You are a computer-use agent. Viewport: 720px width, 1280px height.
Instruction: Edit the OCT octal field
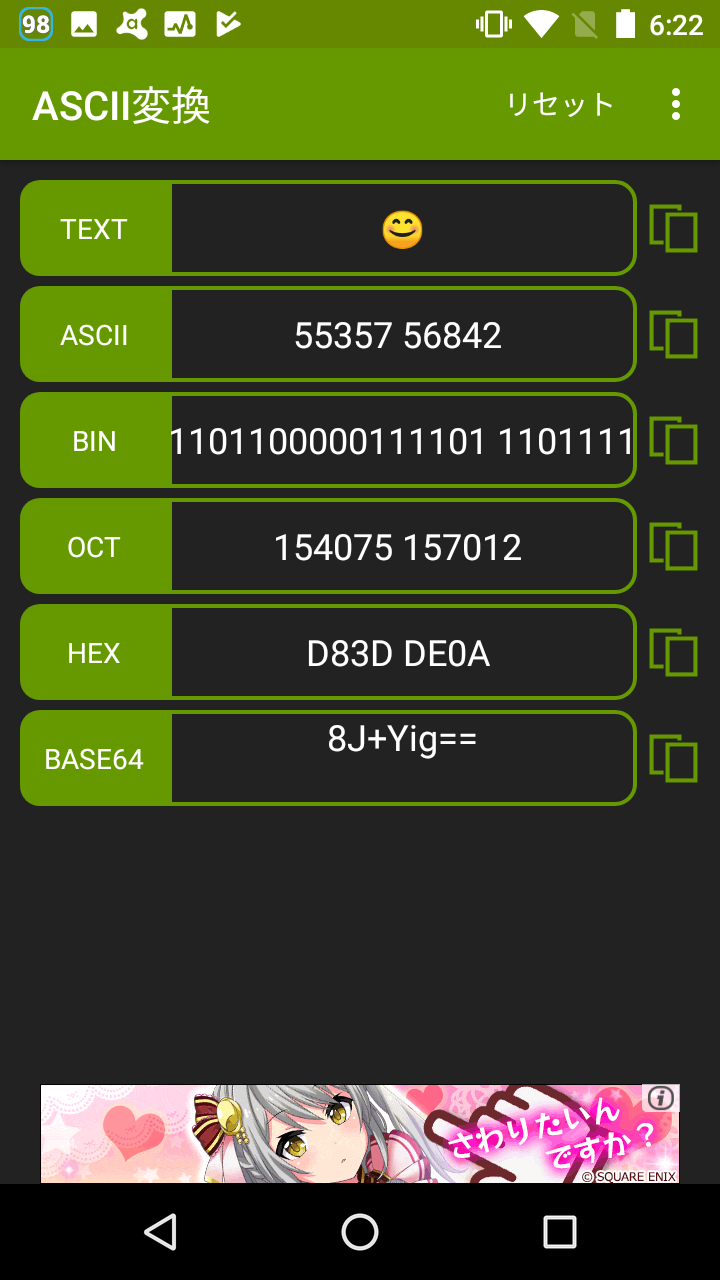coord(402,547)
